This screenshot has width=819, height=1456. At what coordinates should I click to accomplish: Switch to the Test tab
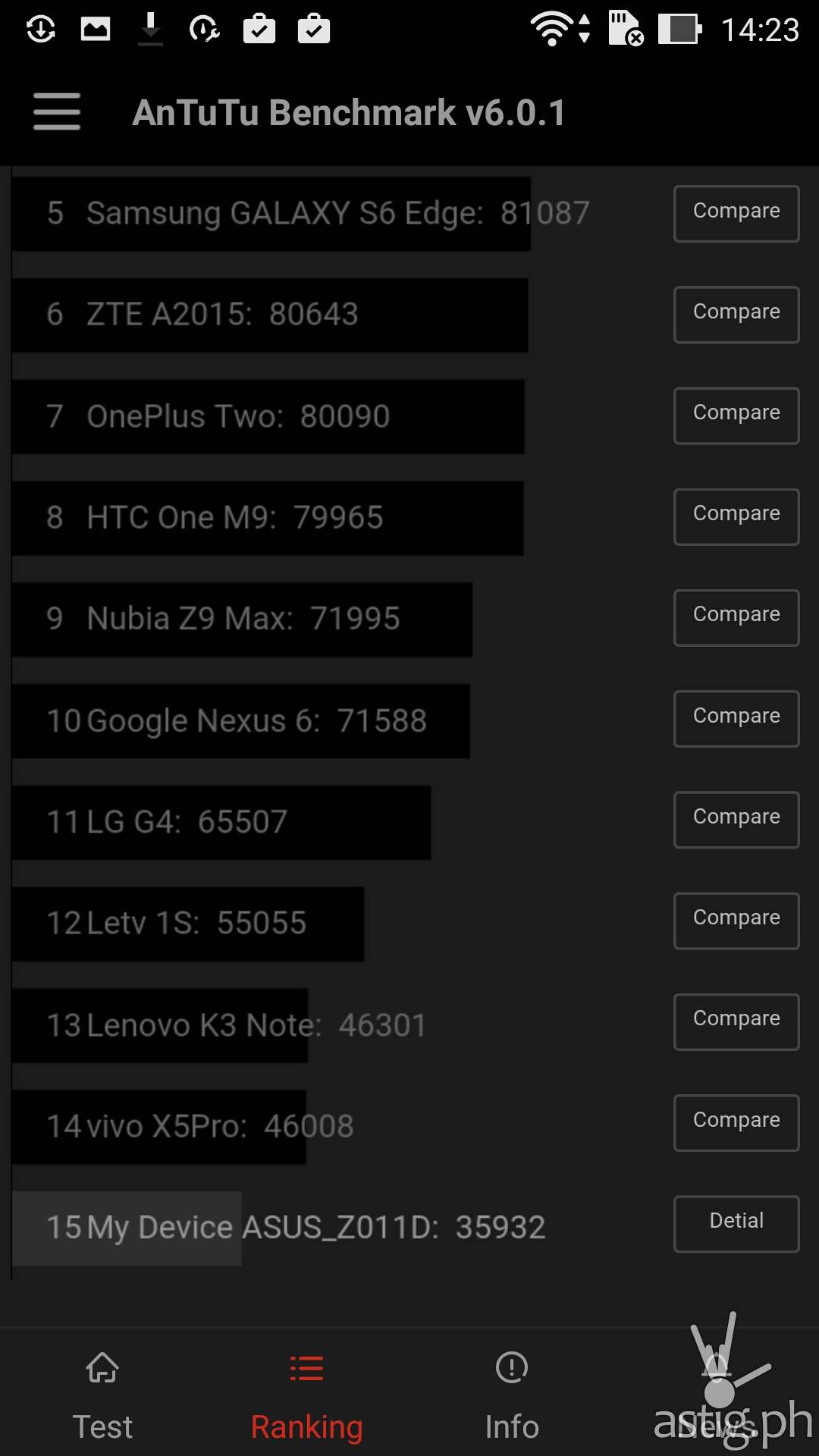[x=102, y=1397]
